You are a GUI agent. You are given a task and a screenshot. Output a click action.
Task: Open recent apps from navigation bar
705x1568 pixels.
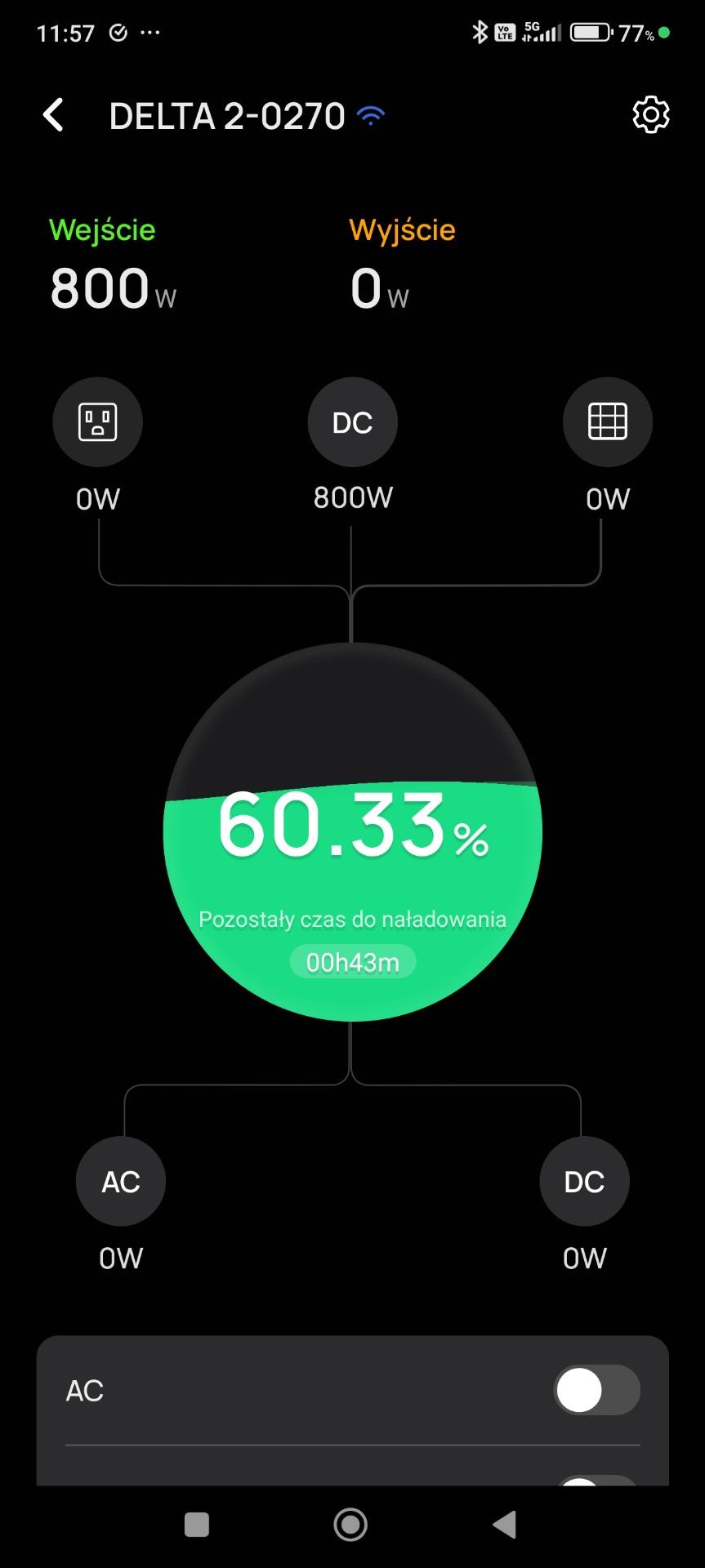point(197,1525)
